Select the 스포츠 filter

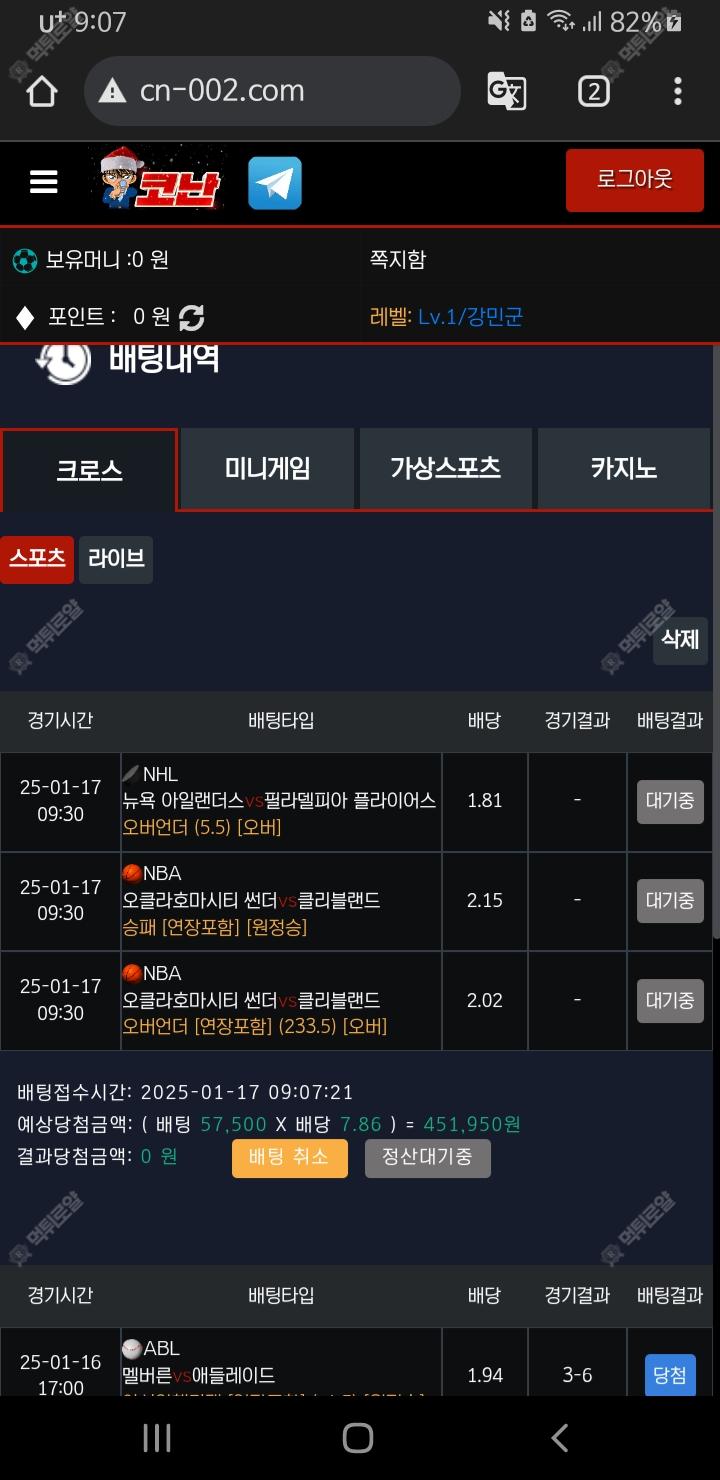coord(37,559)
